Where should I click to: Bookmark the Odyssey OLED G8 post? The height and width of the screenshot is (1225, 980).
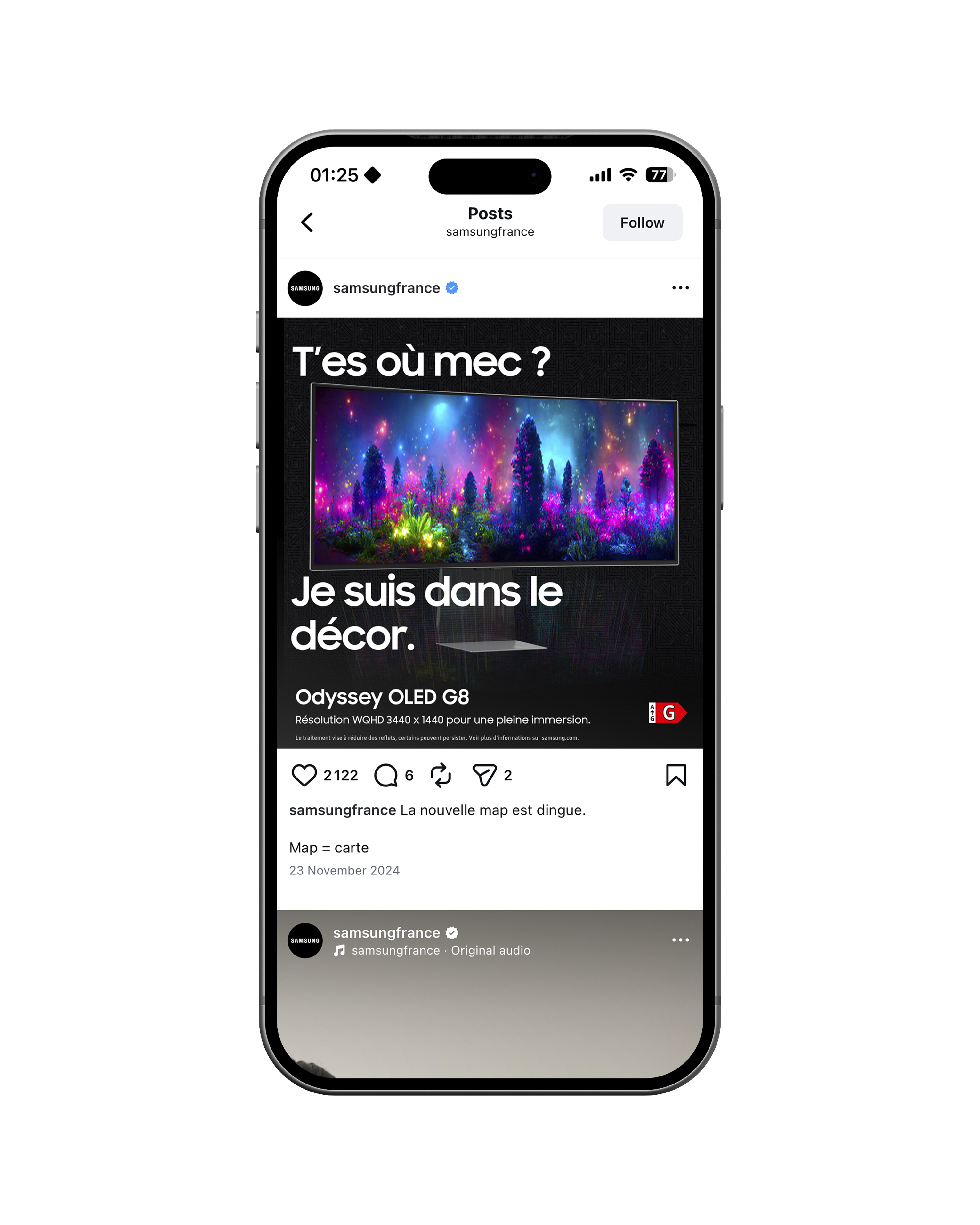(x=675, y=775)
